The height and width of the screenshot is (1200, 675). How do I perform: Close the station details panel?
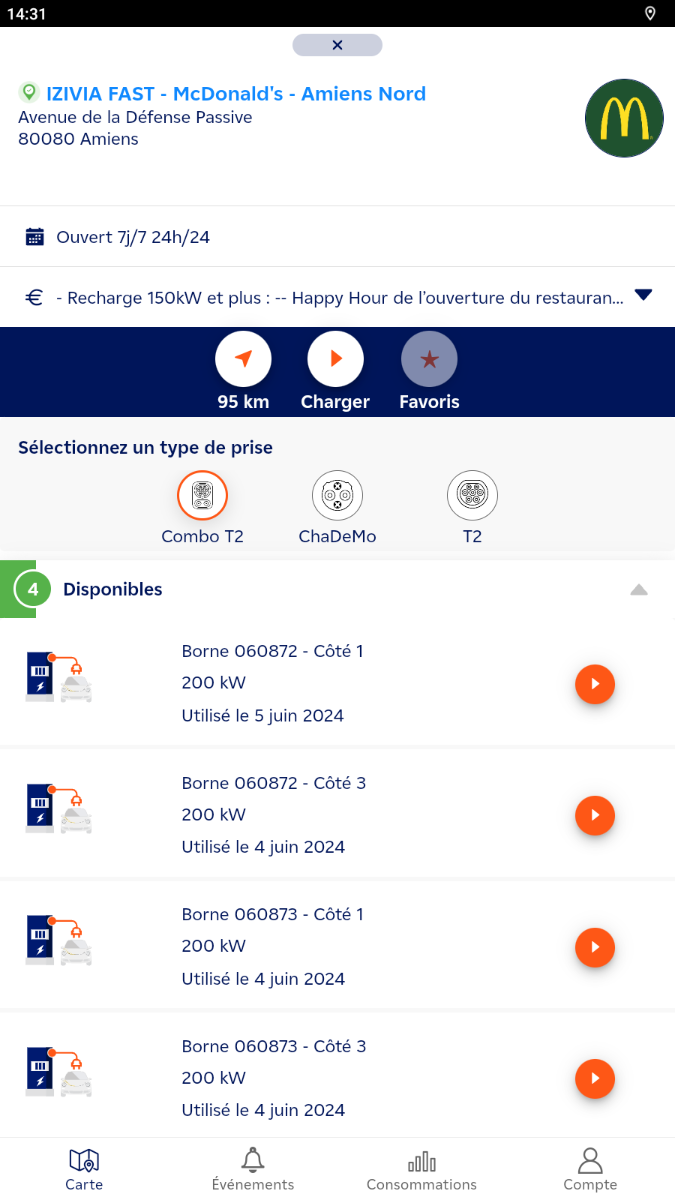pyautogui.click(x=337, y=45)
